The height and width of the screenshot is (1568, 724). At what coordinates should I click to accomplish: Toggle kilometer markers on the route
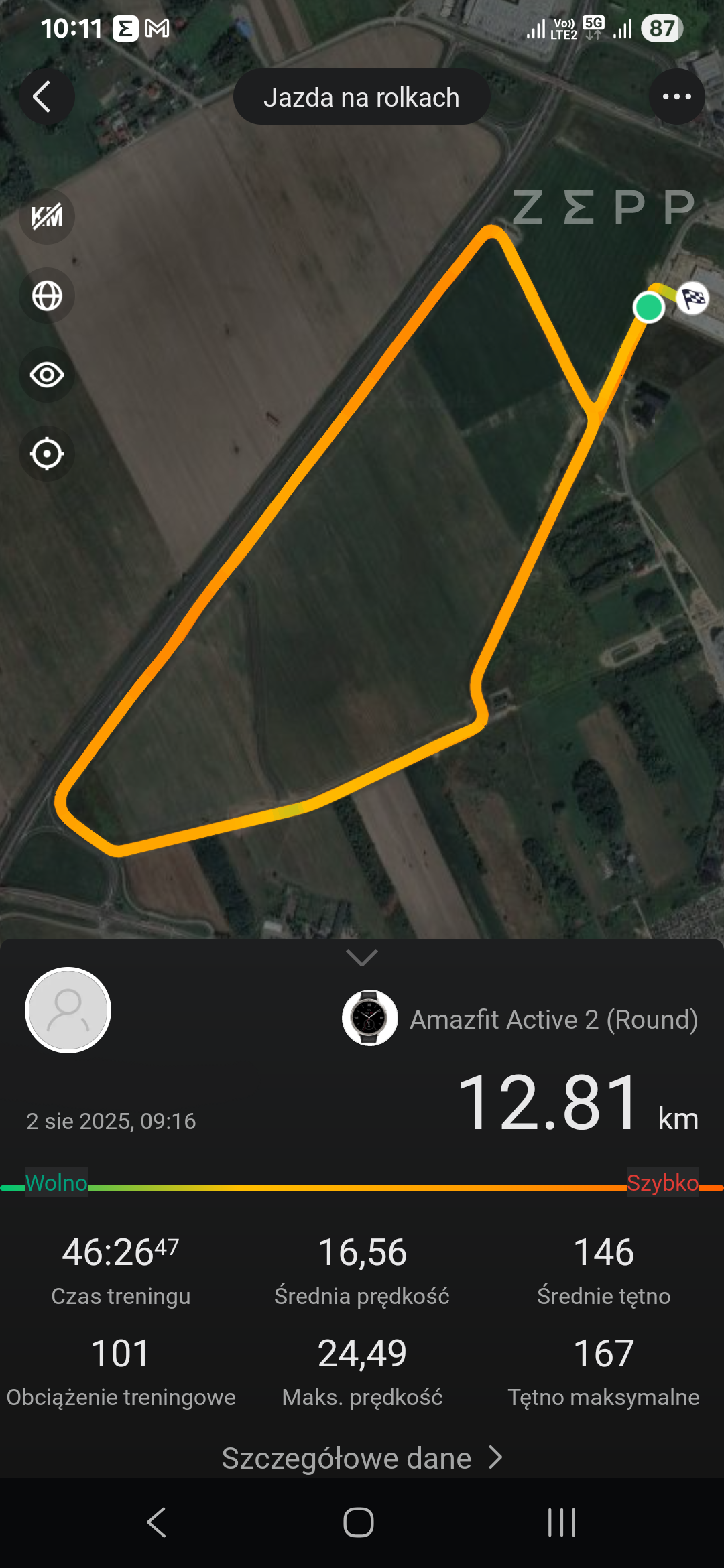[x=47, y=216]
